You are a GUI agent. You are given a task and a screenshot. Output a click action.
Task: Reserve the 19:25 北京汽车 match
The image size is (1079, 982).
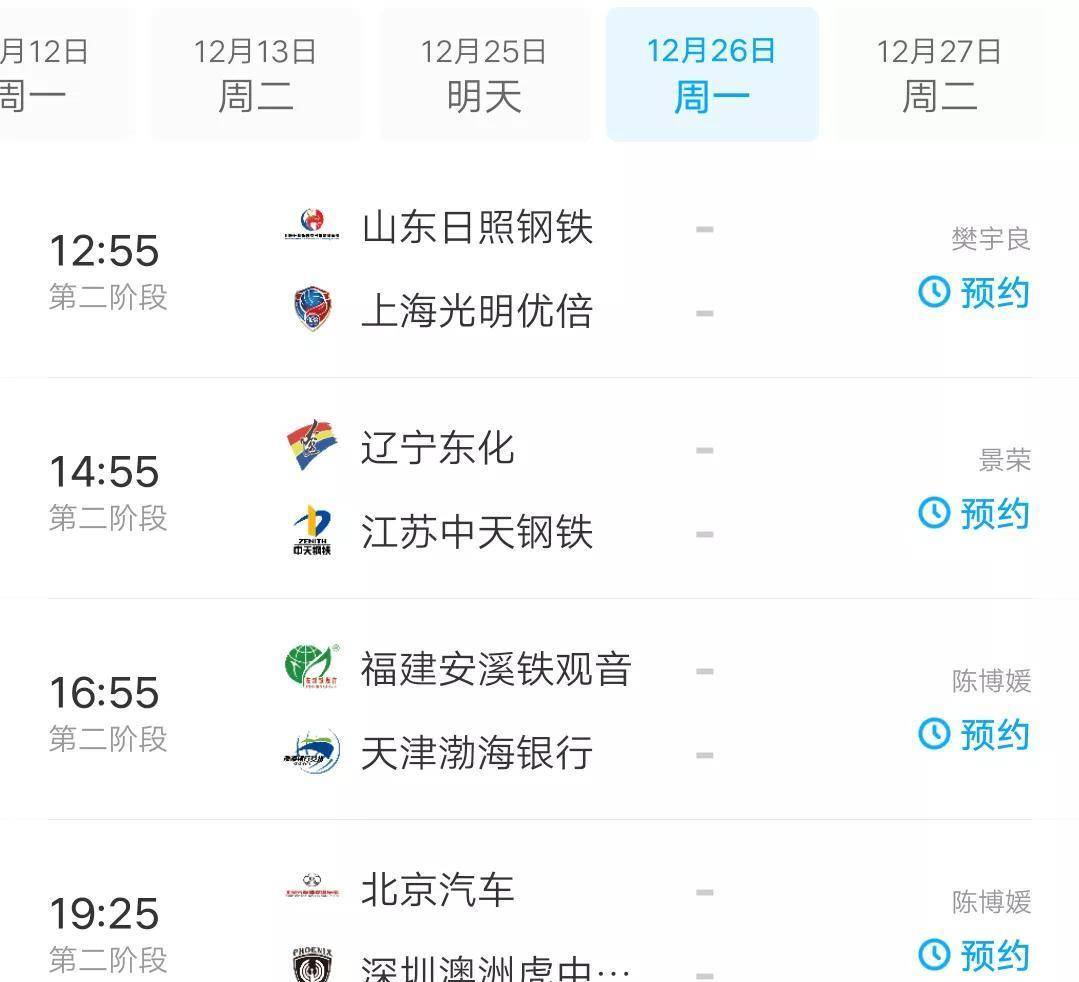tap(974, 955)
